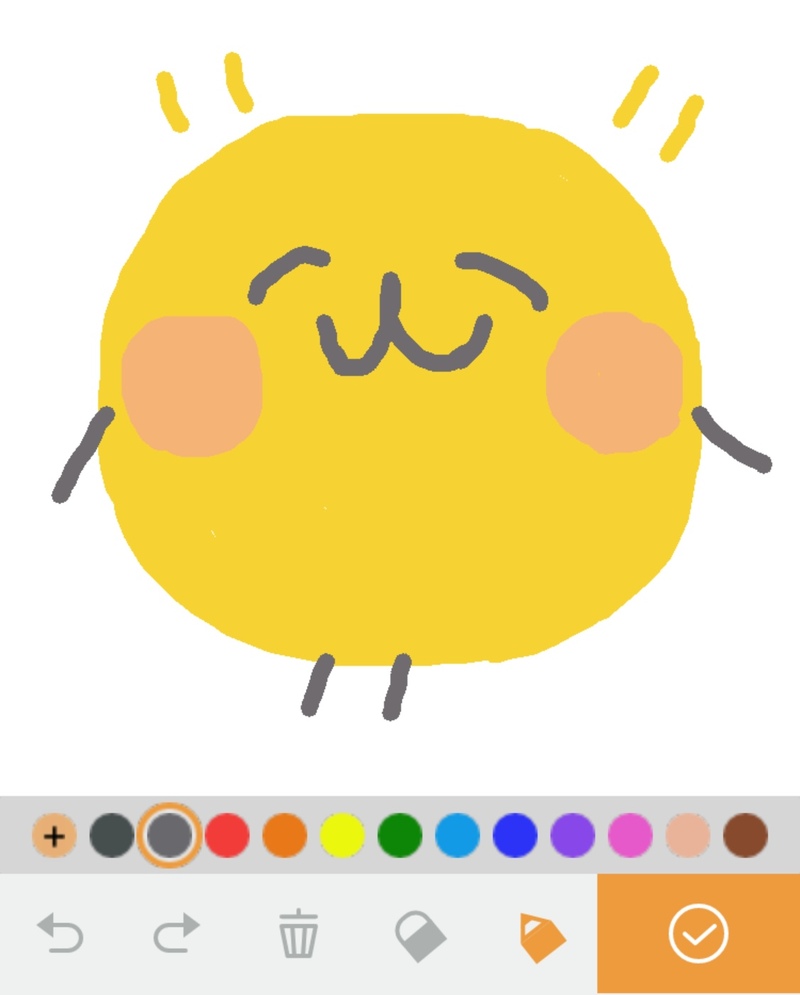Clear the drawing with the trash icon

(299, 935)
